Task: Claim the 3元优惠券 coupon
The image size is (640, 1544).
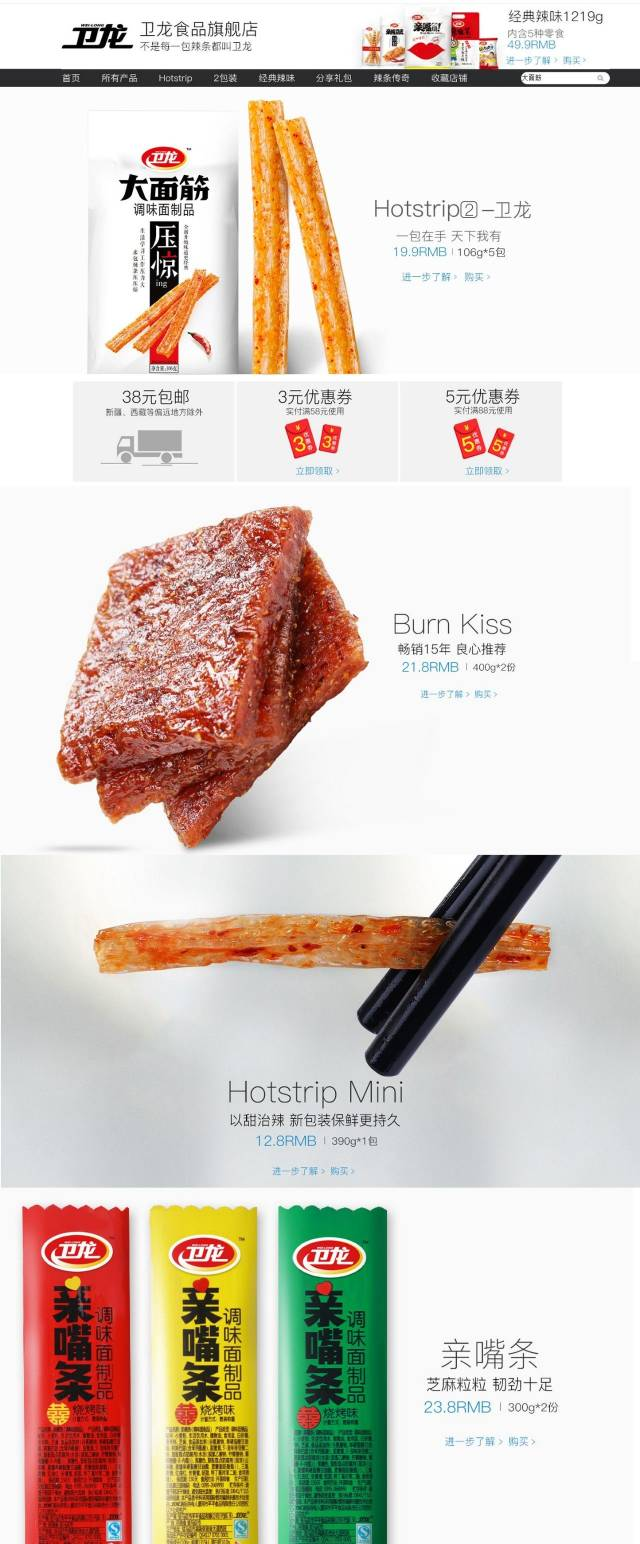Action: pos(317,470)
